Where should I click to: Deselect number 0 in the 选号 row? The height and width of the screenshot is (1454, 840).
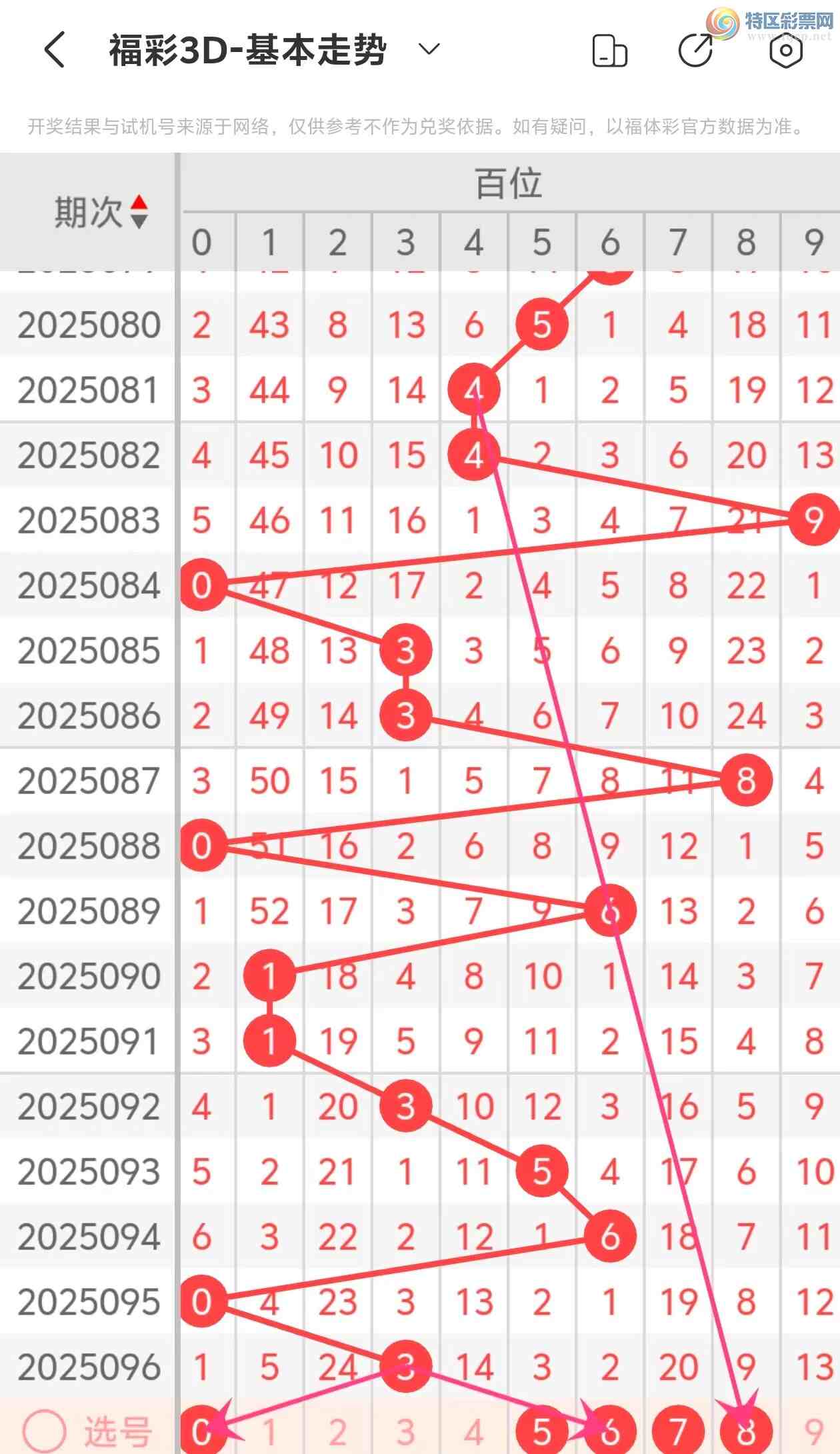pyautogui.click(x=201, y=1431)
